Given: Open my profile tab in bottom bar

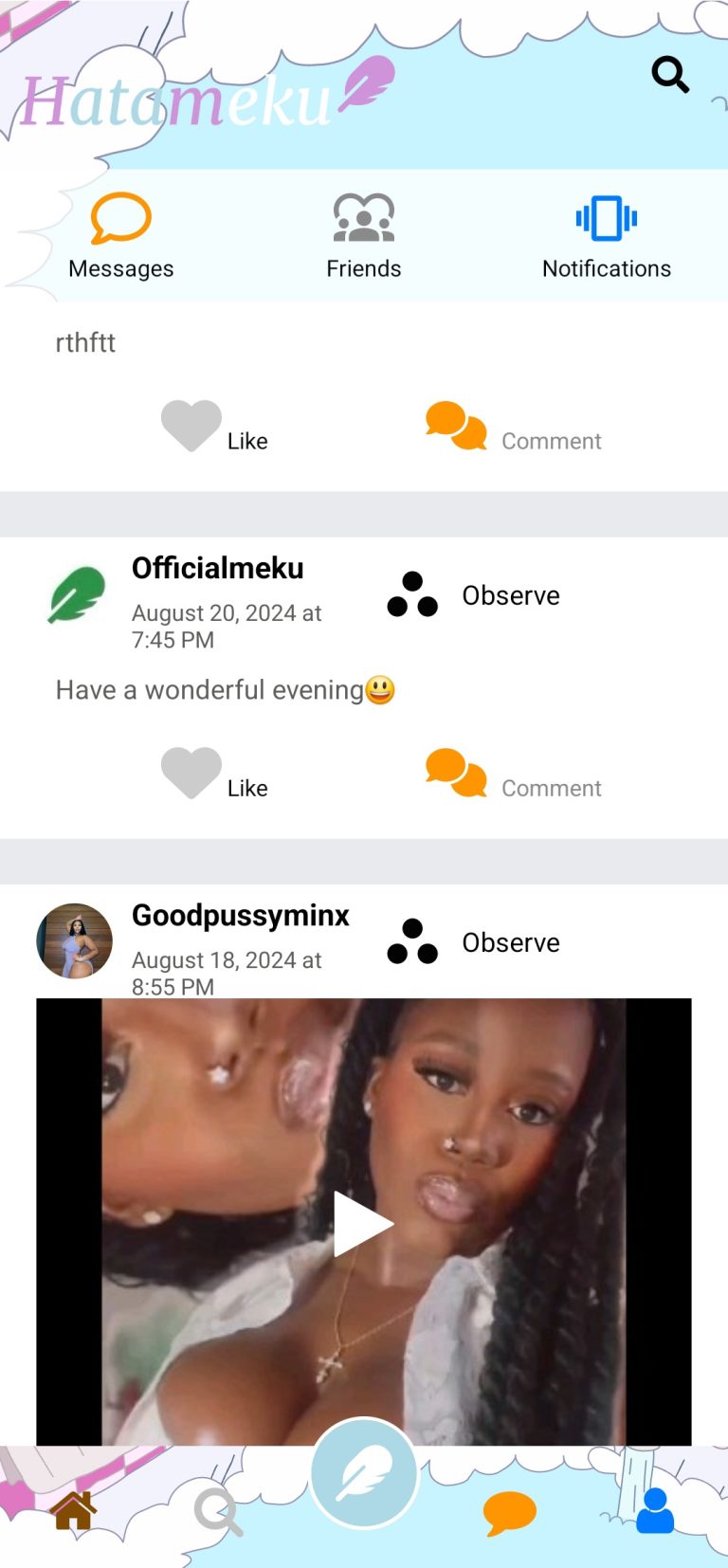Looking at the screenshot, I should point(655,1510).
